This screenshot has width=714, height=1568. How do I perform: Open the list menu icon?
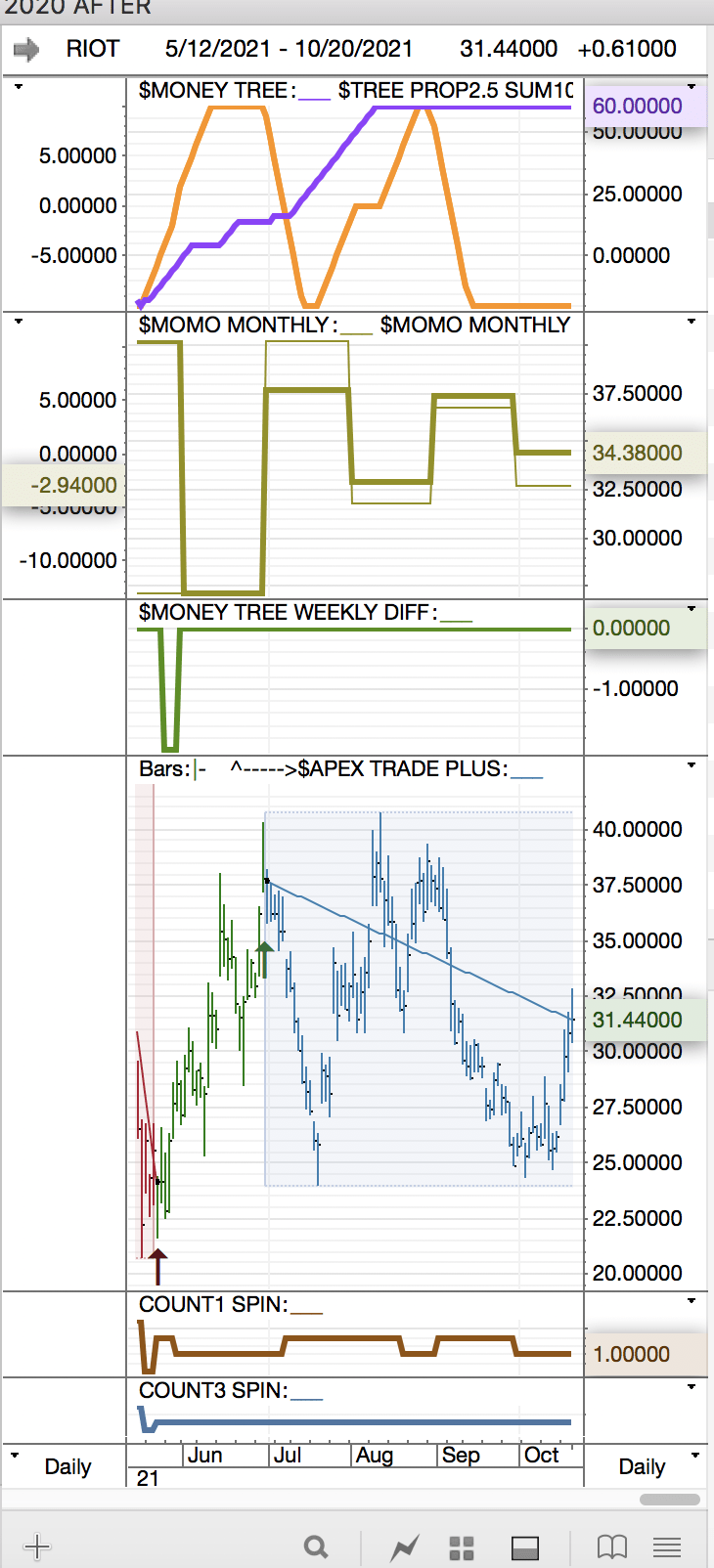(667, 1546)
